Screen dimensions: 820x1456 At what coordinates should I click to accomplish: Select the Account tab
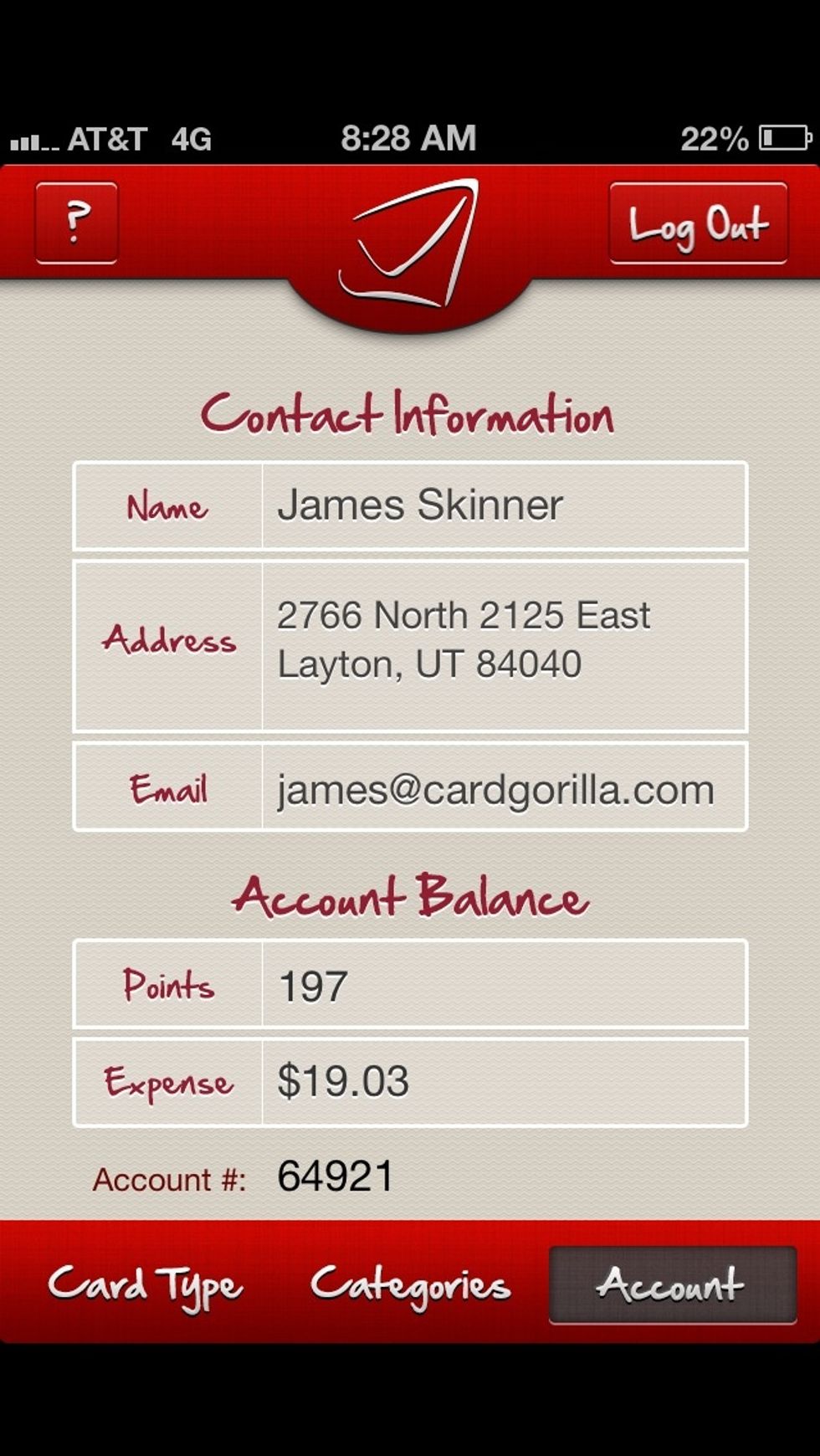point(673,1284)
